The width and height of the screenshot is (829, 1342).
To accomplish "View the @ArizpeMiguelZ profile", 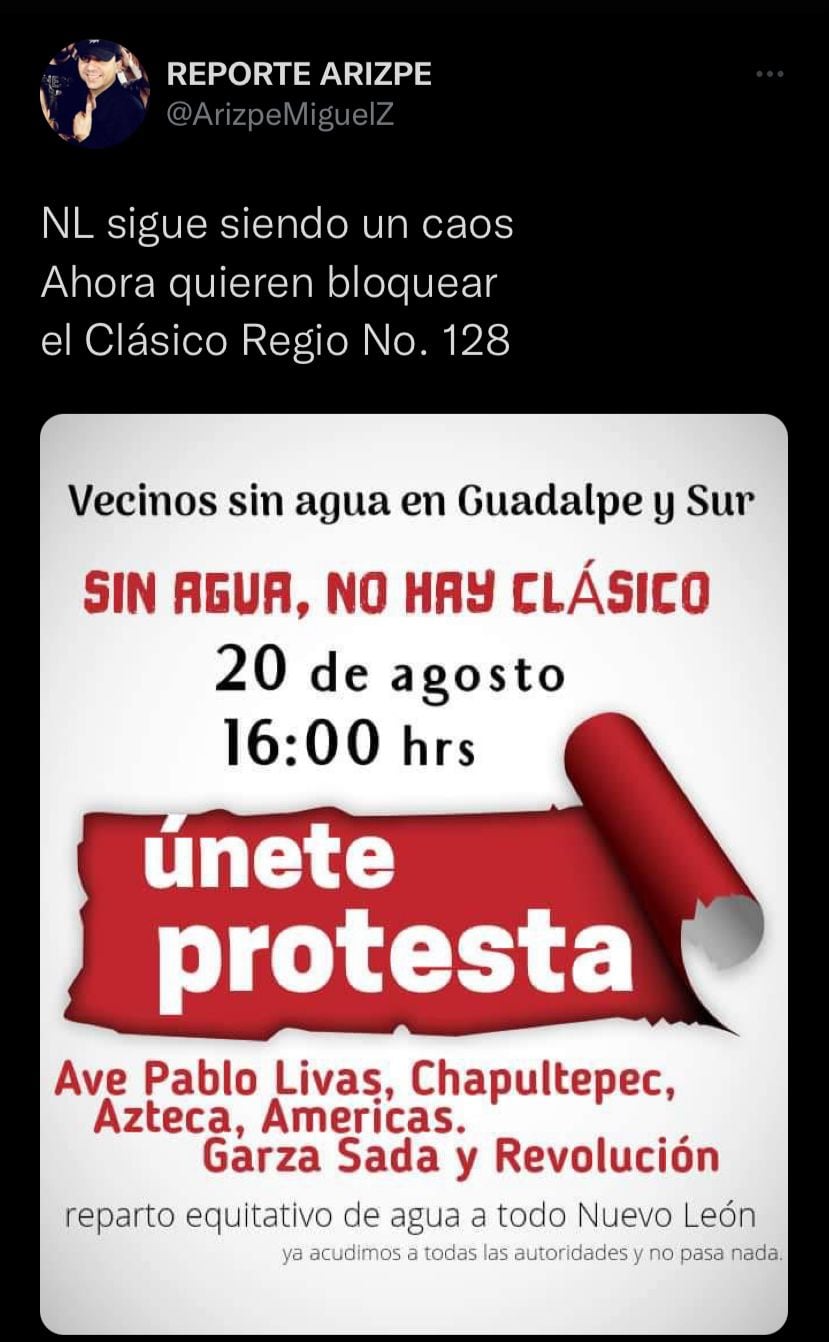I will pyautogui.click(x=280, y=115).
